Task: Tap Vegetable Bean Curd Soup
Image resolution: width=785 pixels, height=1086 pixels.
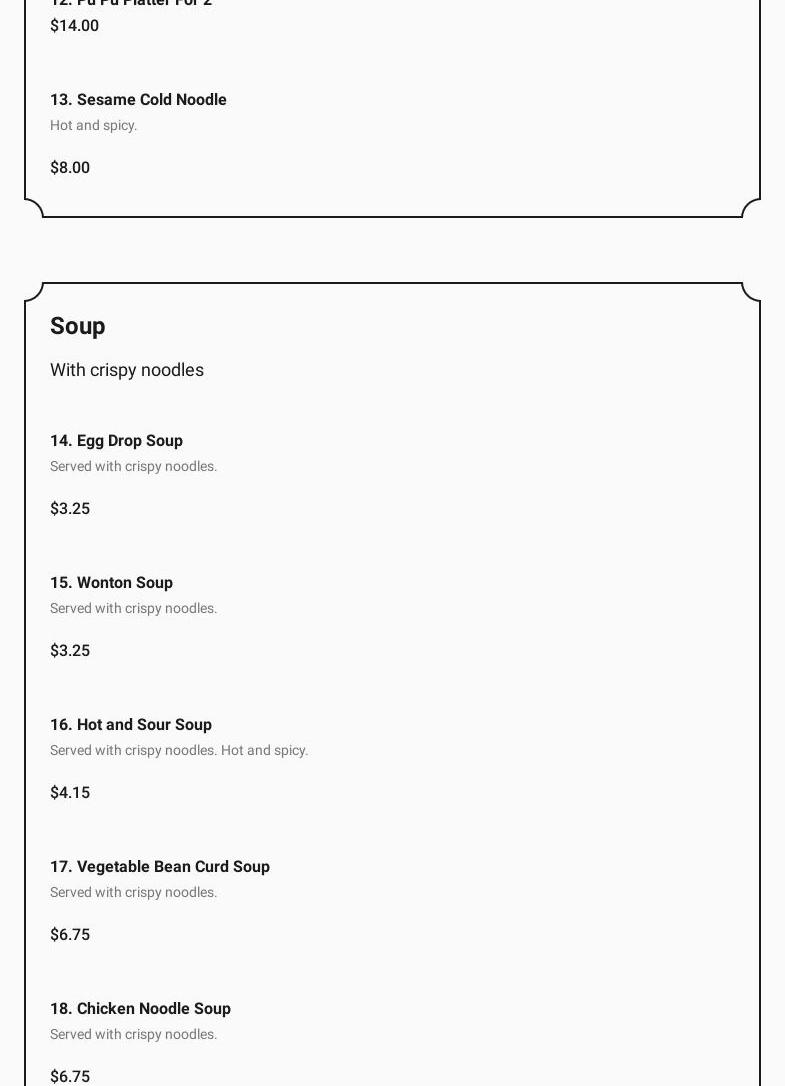Action: click(160, 867)
